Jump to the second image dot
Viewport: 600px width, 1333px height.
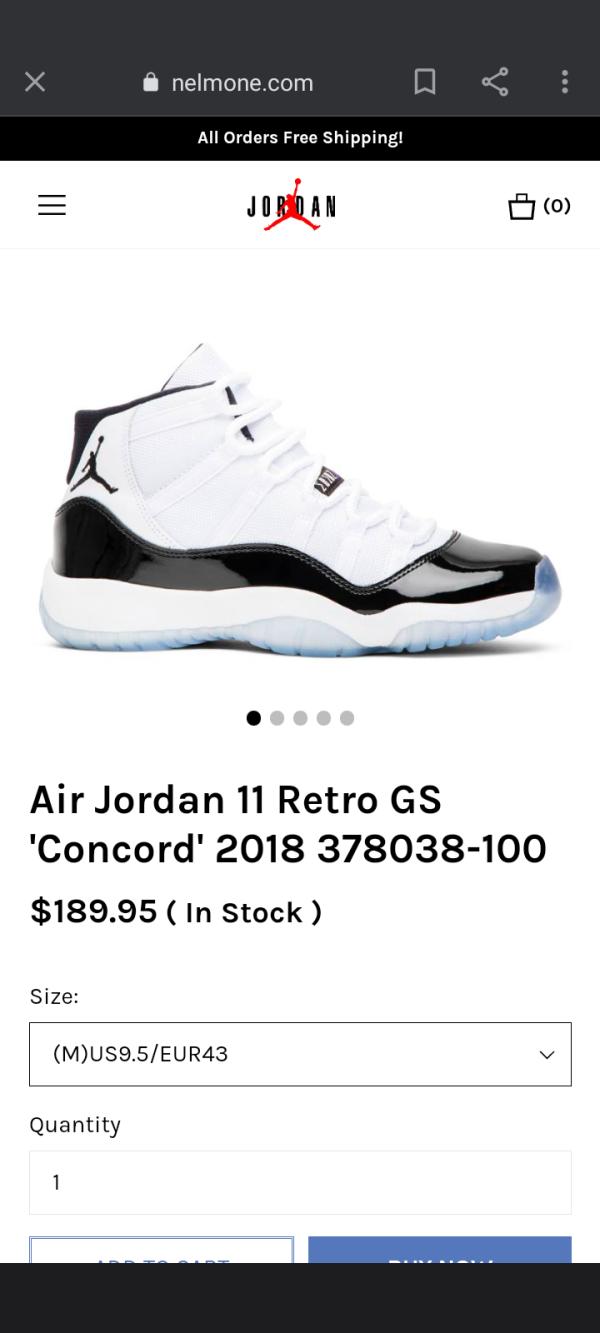277,718
